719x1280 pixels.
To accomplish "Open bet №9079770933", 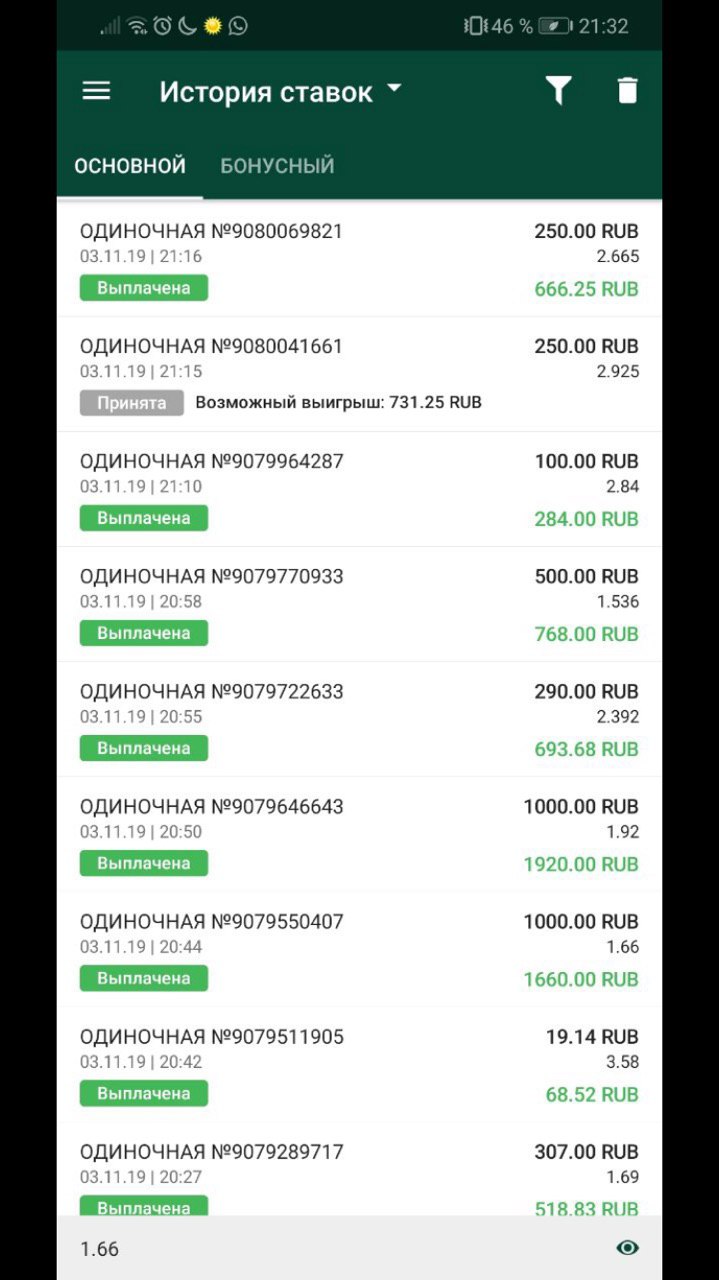I will pos(359,605).
